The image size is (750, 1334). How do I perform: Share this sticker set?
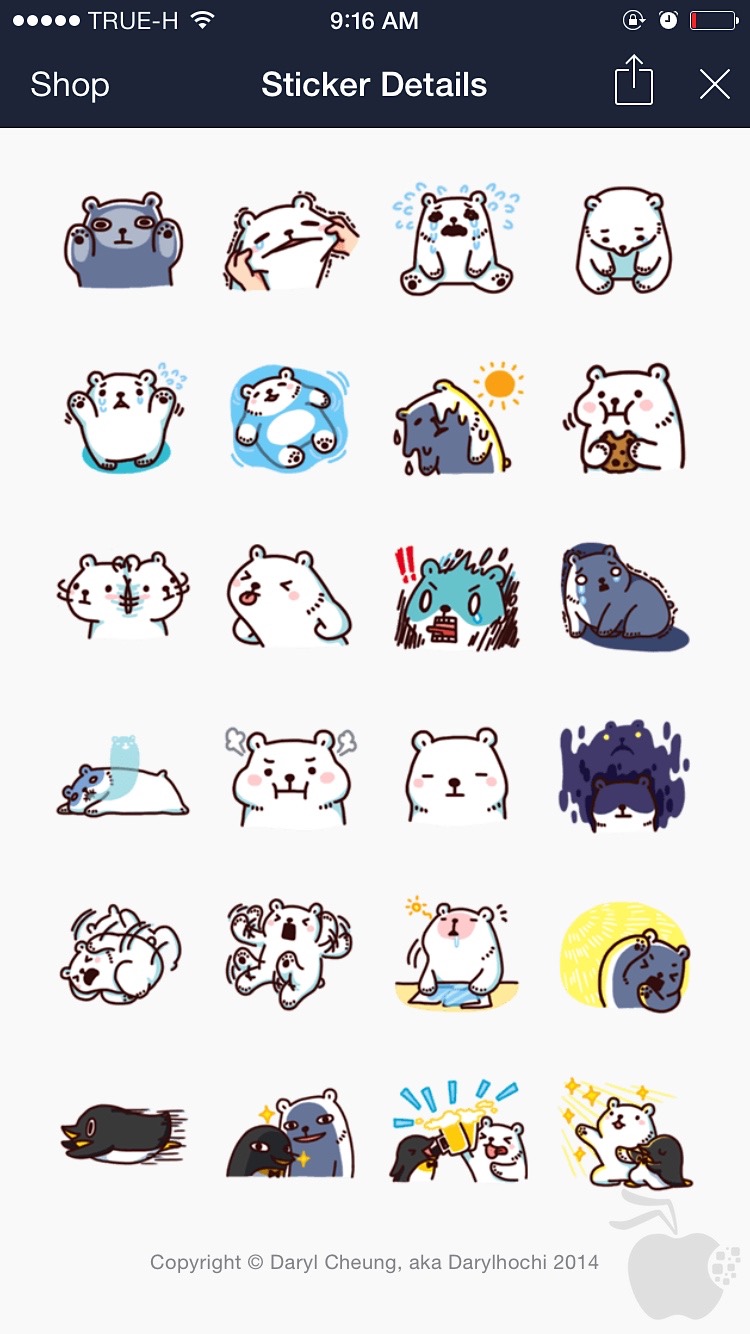click(x=633, y=80)
